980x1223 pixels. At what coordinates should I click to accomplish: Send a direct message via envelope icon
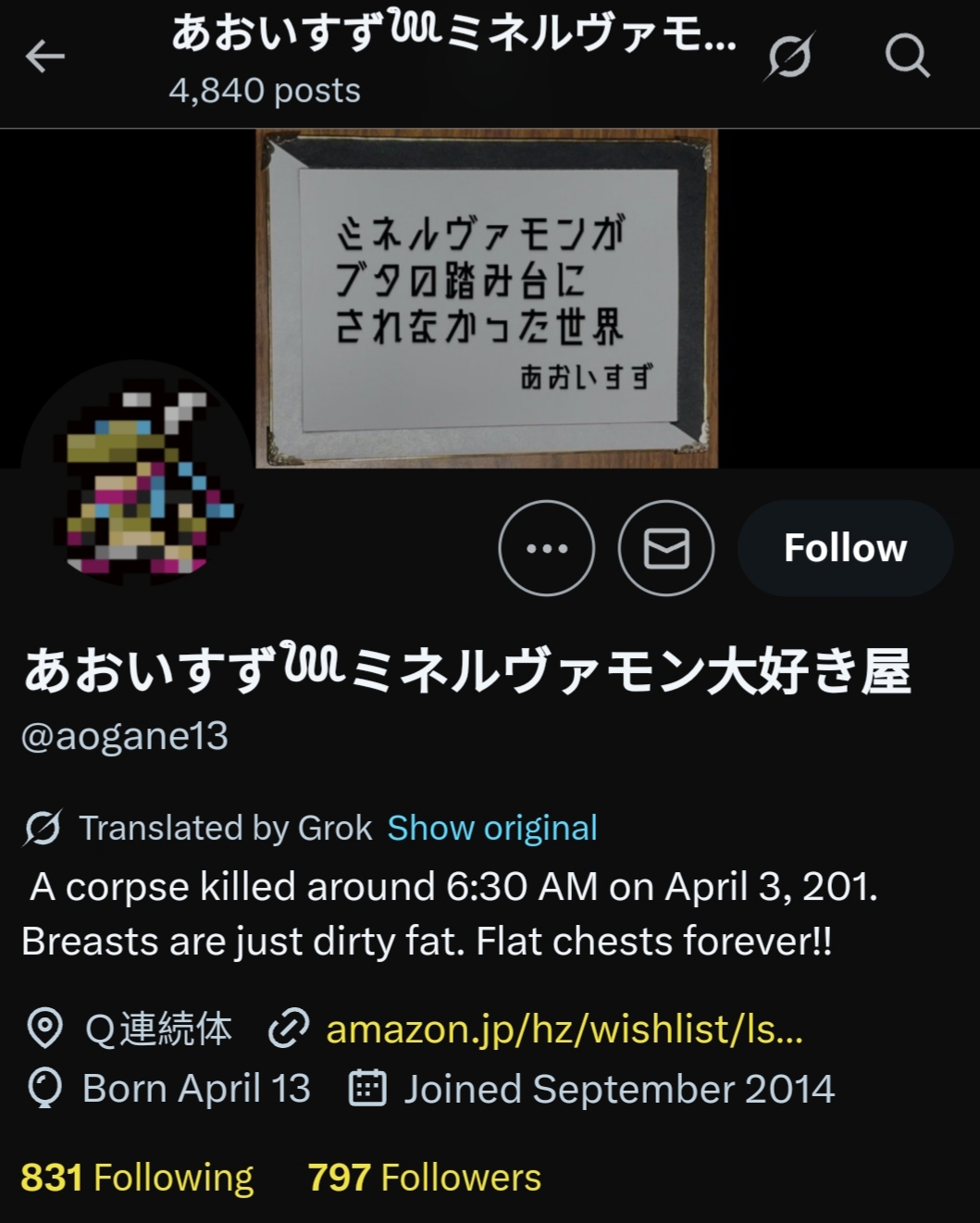tap(666, 548)
